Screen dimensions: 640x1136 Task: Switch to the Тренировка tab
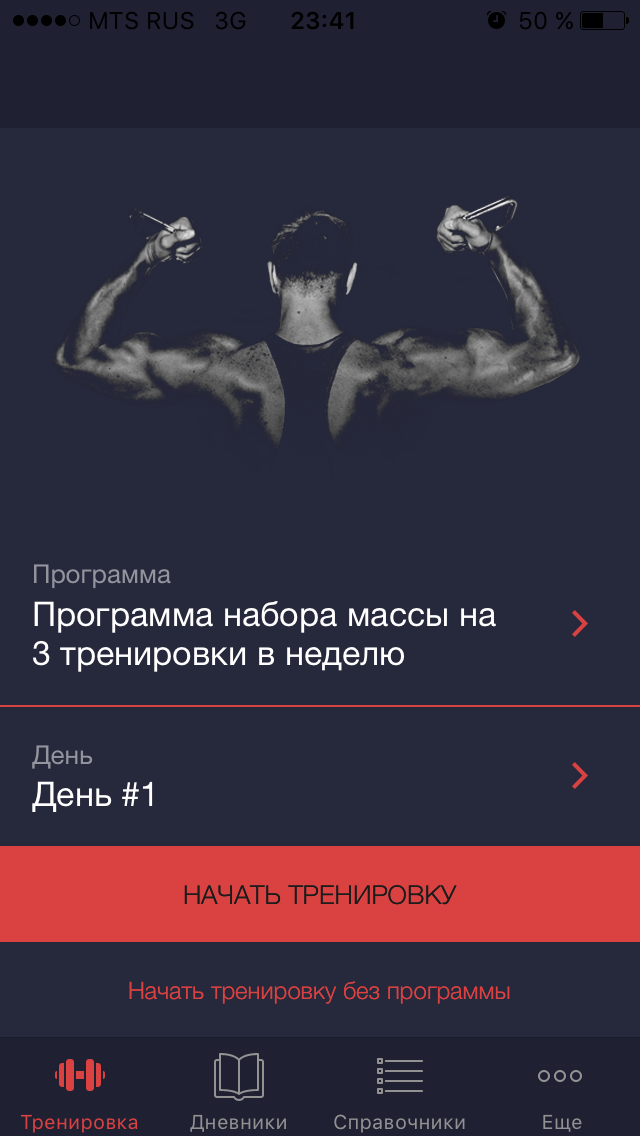pyautogui.click(x=80, y=1088)
